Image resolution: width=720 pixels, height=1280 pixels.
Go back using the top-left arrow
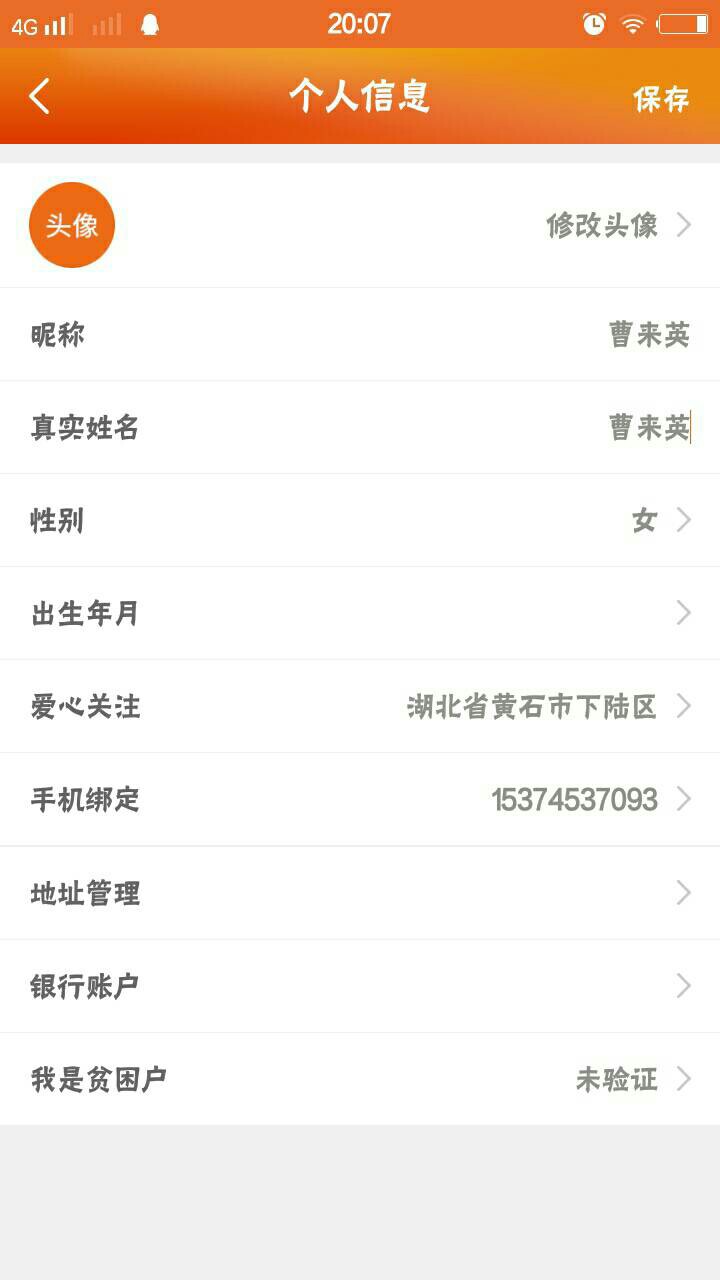tap(39, 97)
